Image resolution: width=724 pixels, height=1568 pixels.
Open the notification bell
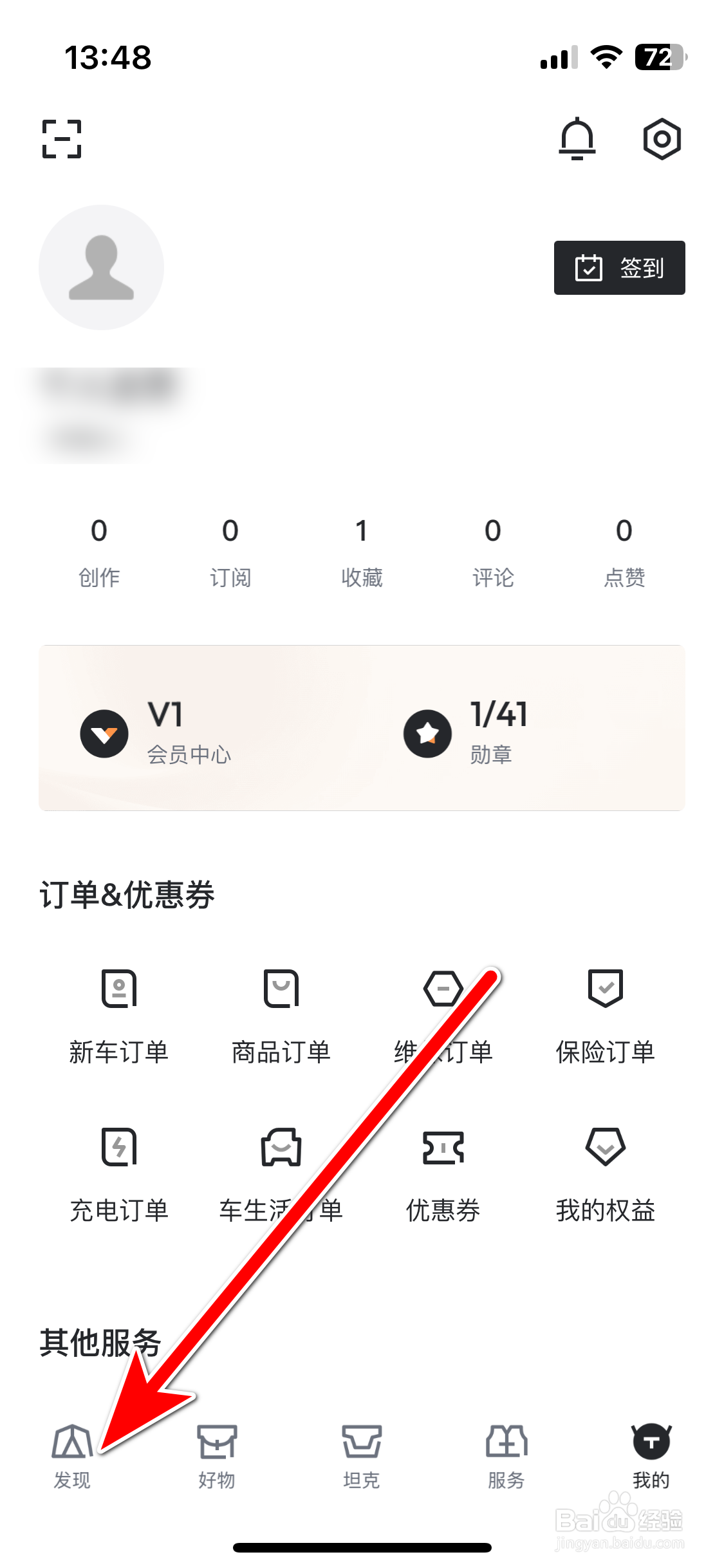[x=577, y=139]
